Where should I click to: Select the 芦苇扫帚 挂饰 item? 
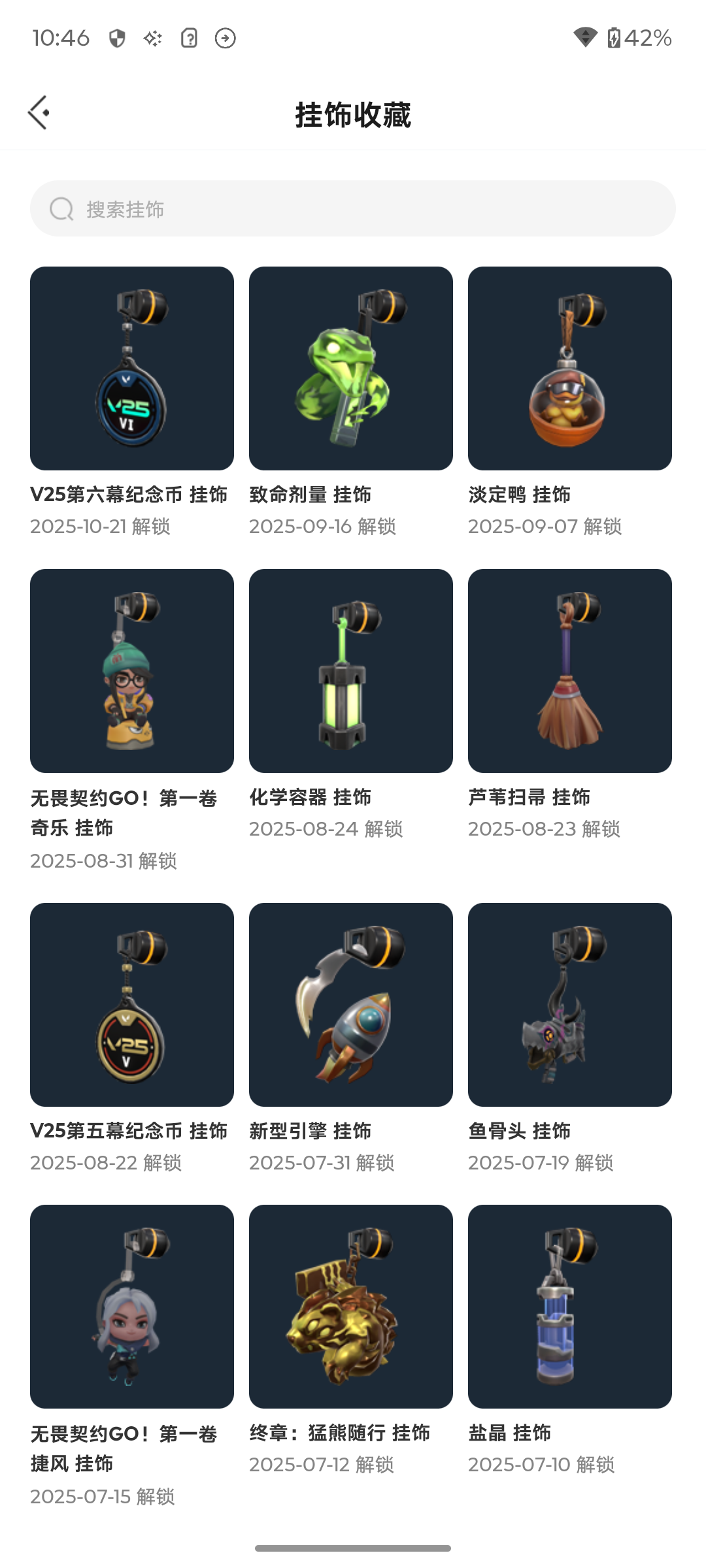coord(570,671)
